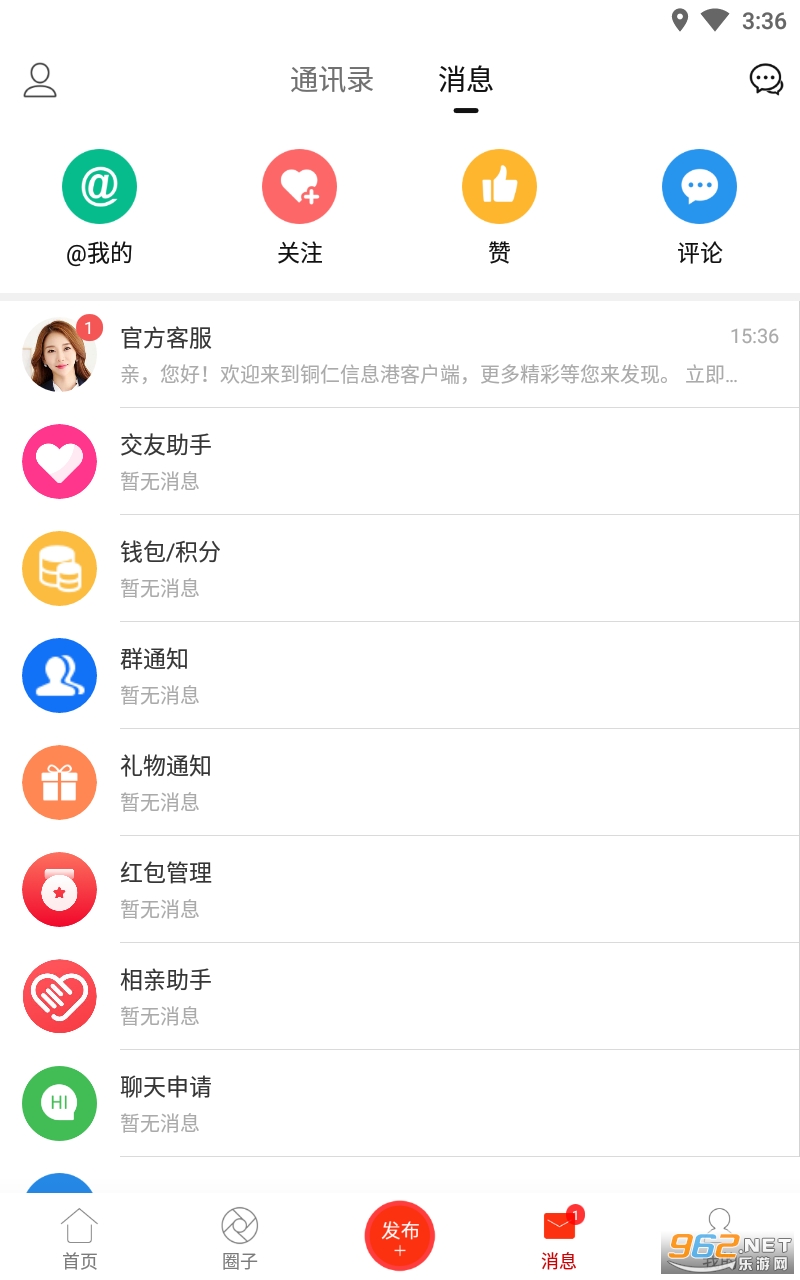
Task: Select the 消息 bottom navigation tab
Action: click(x=559, y=1238)
